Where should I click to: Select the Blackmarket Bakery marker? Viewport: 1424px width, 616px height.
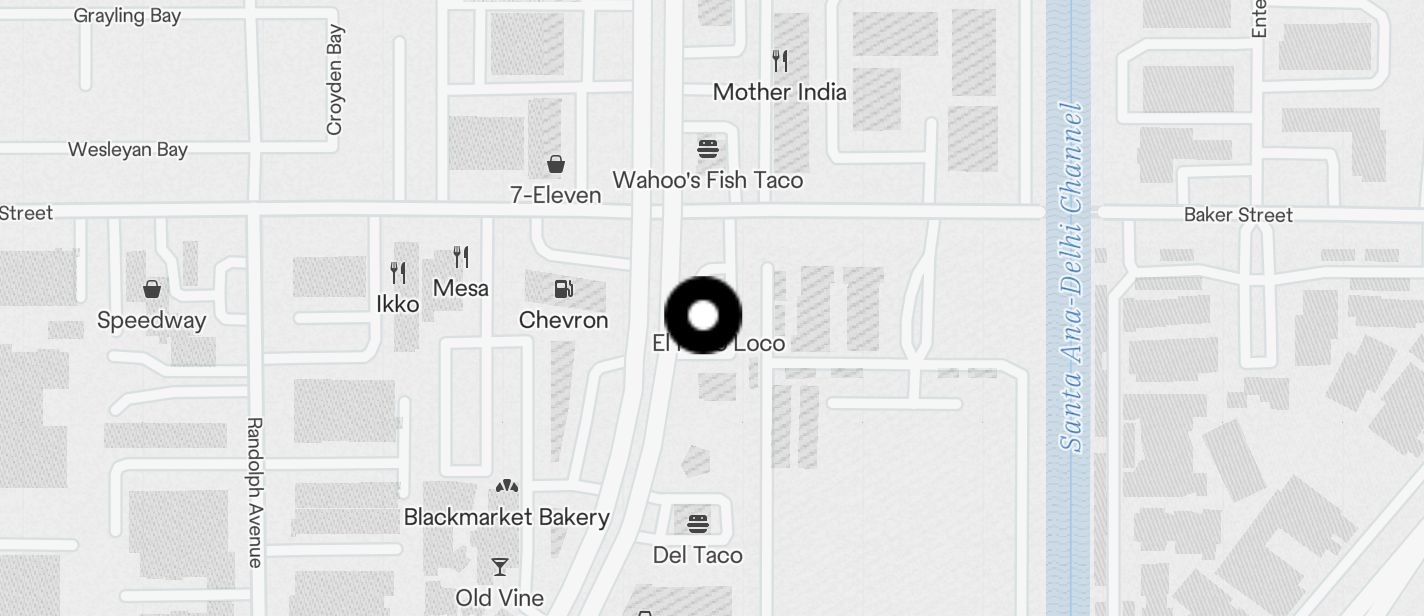point(507,488)
